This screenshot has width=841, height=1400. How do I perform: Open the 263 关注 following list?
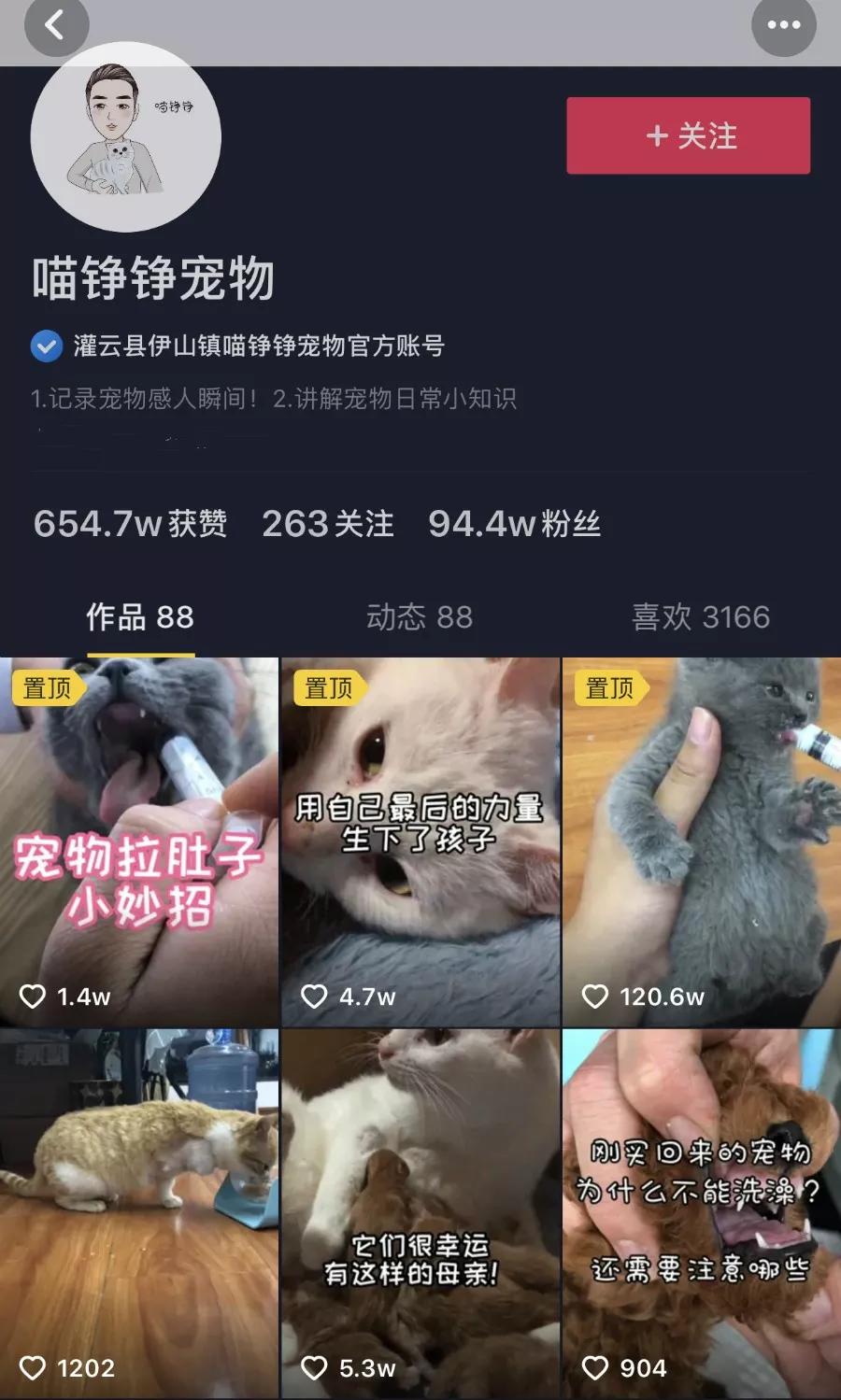[327, 524]
